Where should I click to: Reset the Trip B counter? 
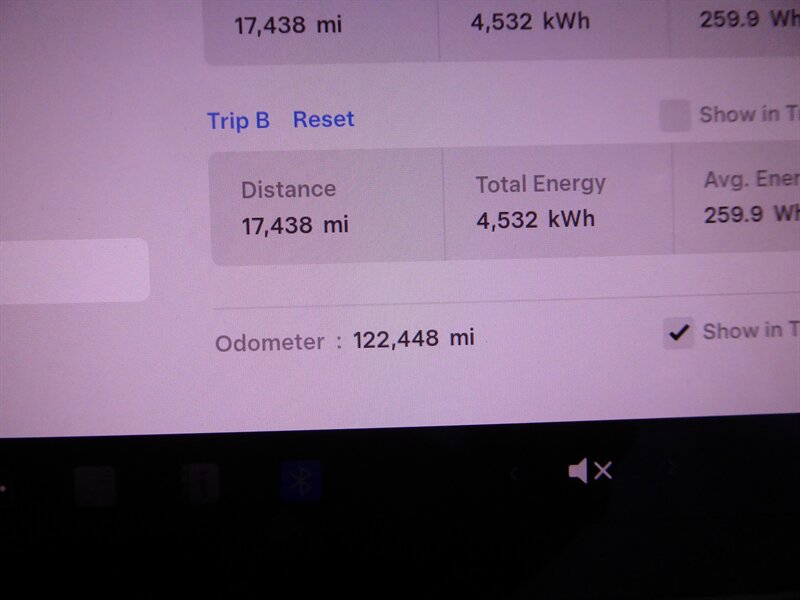pyautogui.click(x=323, y=119)
